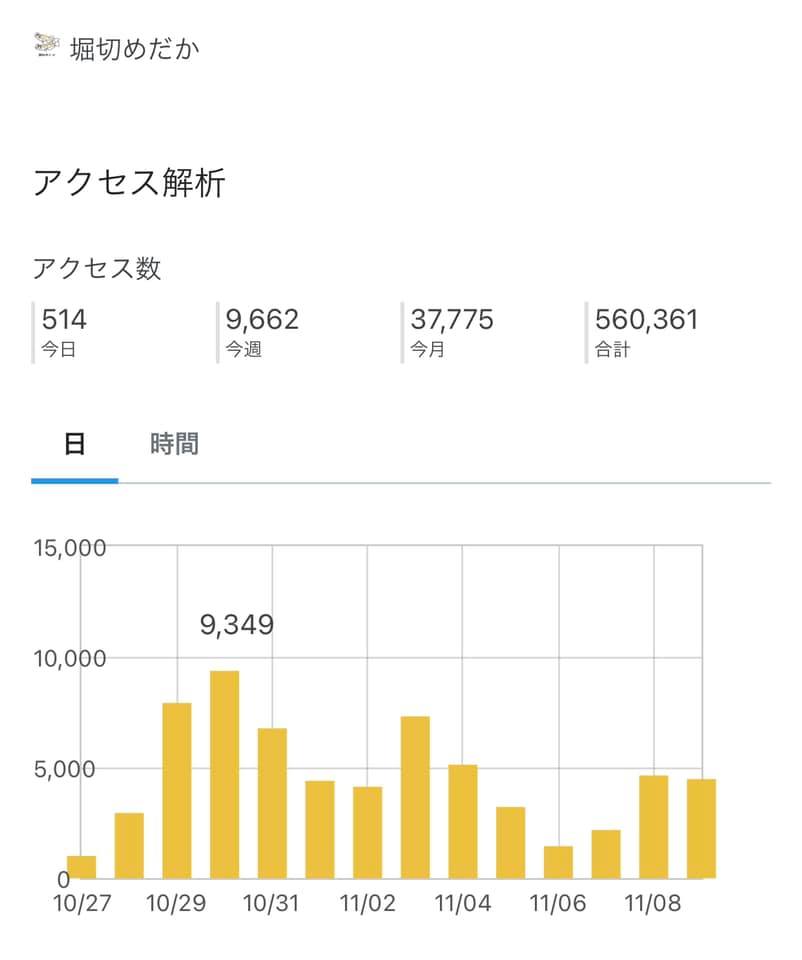Select the rightmost bar after 11/08

[x=701, y=830]
